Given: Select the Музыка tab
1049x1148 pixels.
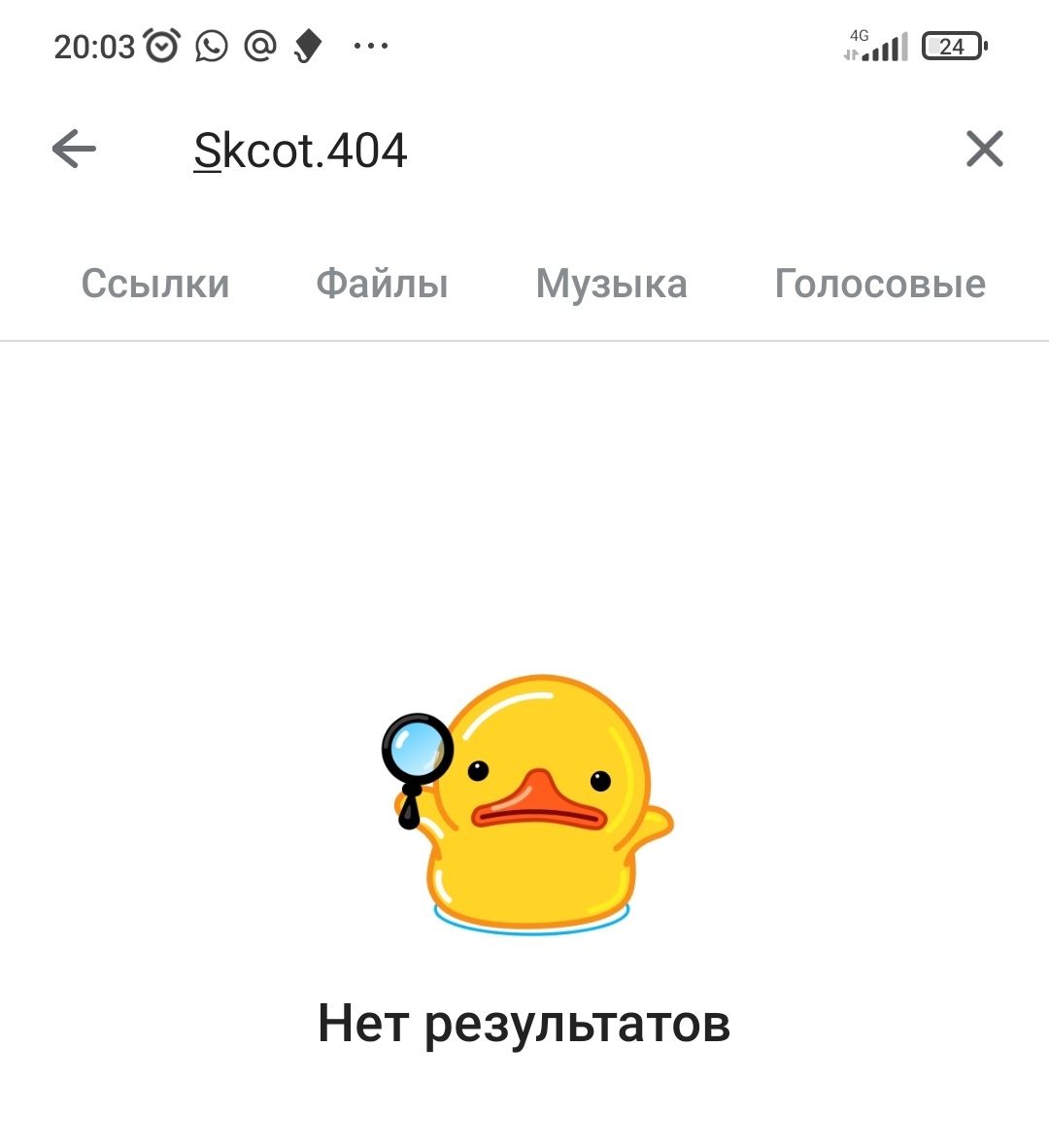Looking at the screenshot, I should [611, 284].
